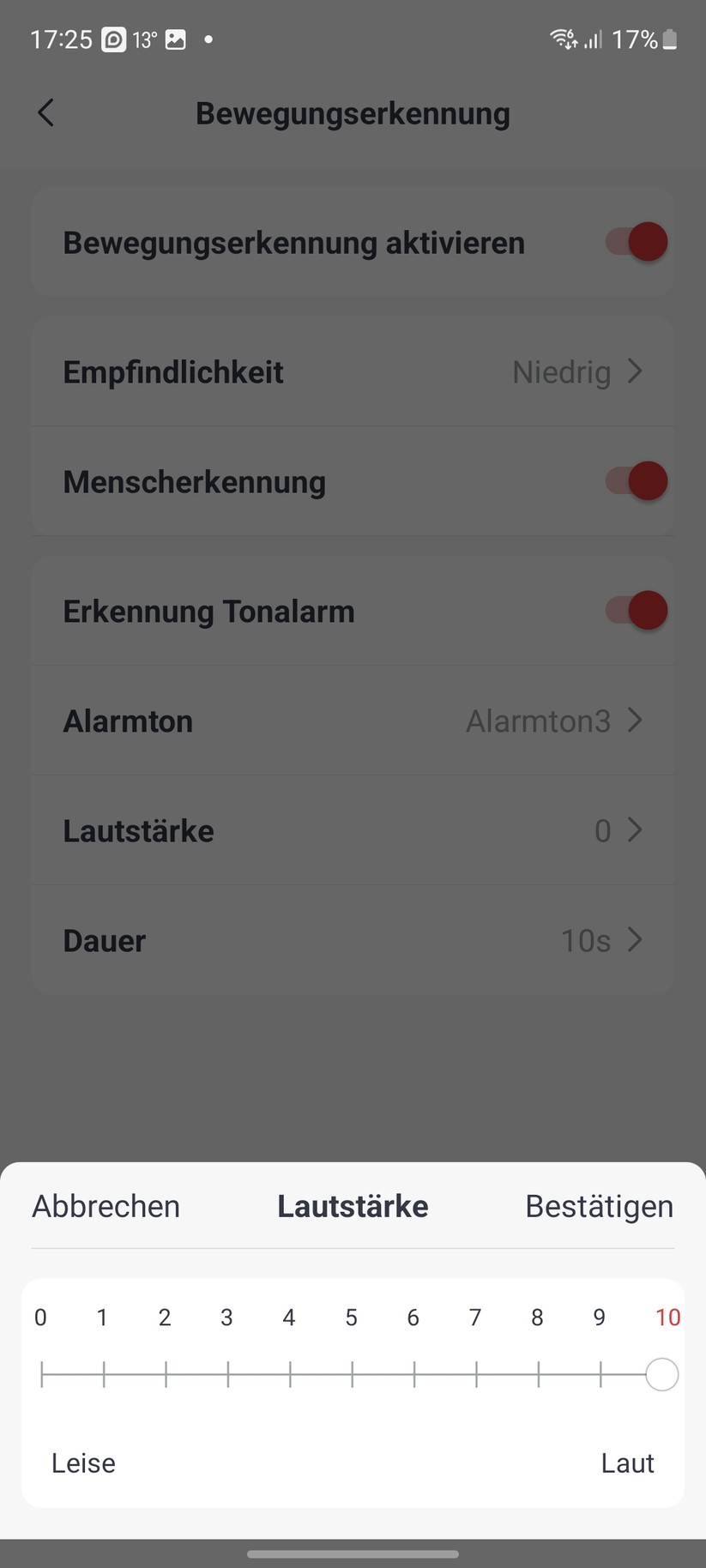Viewport: 706px width, 1568px height.
Task: Expand the Alarmton3 selection chevron
Action: (x=635, y=721)
